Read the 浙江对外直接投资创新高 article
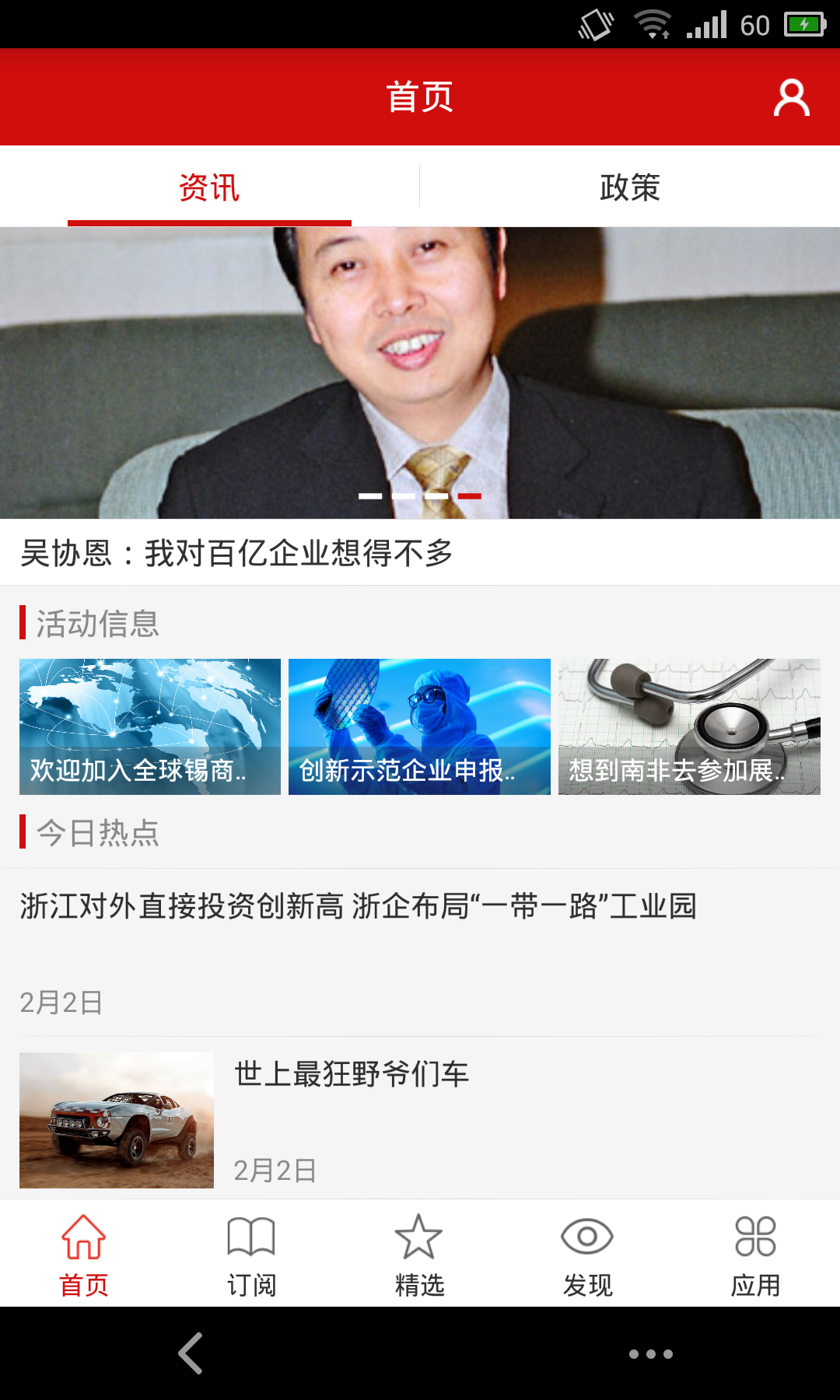 tap(358, 907)
